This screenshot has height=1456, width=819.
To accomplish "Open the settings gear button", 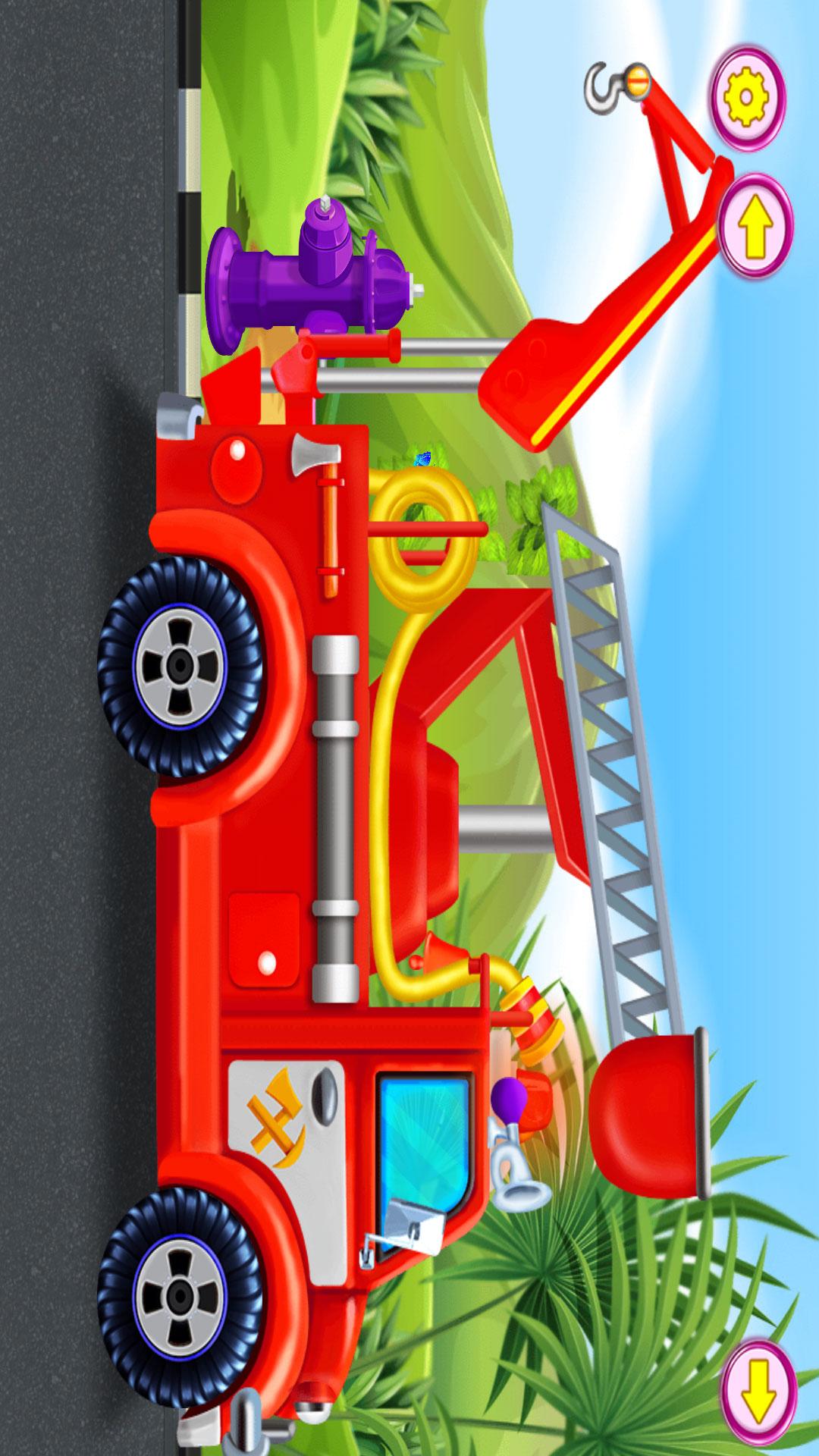I will 746,96.
